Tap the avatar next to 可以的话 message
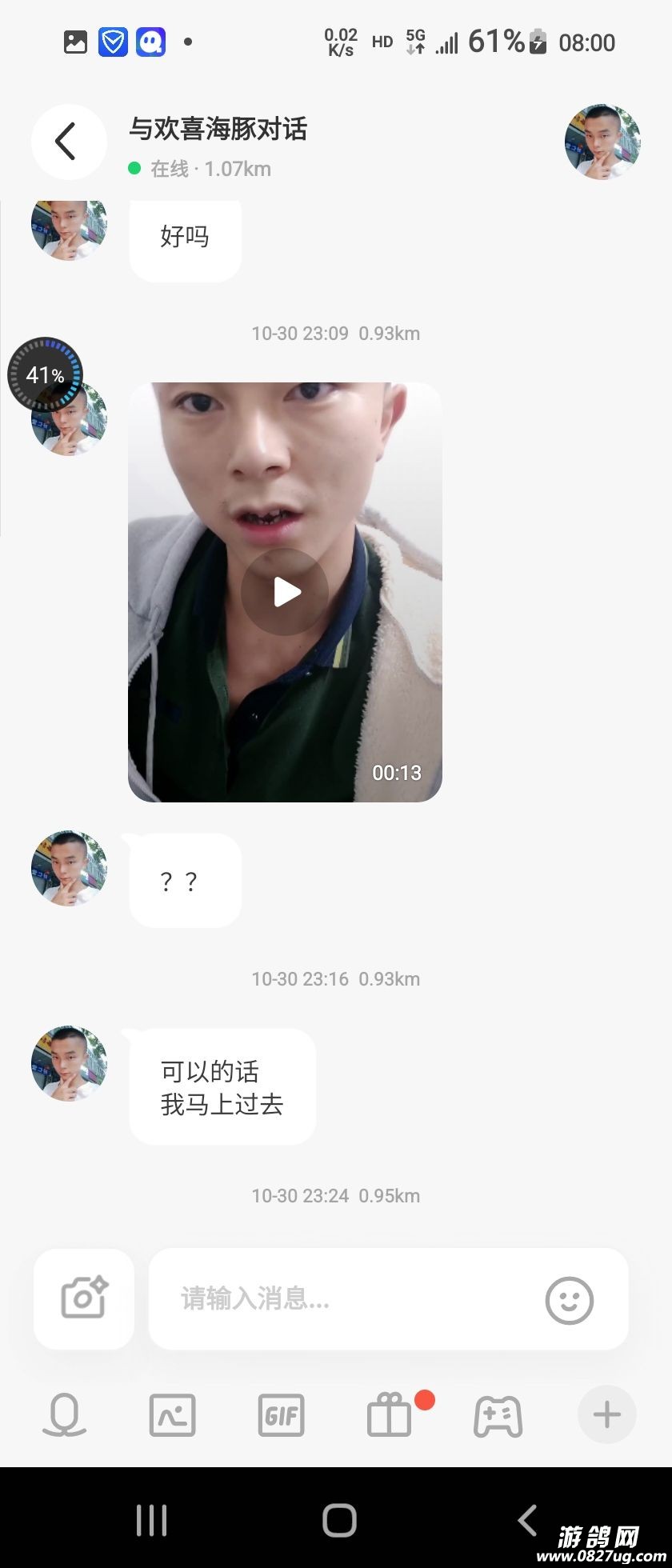 pos(69,1064)
